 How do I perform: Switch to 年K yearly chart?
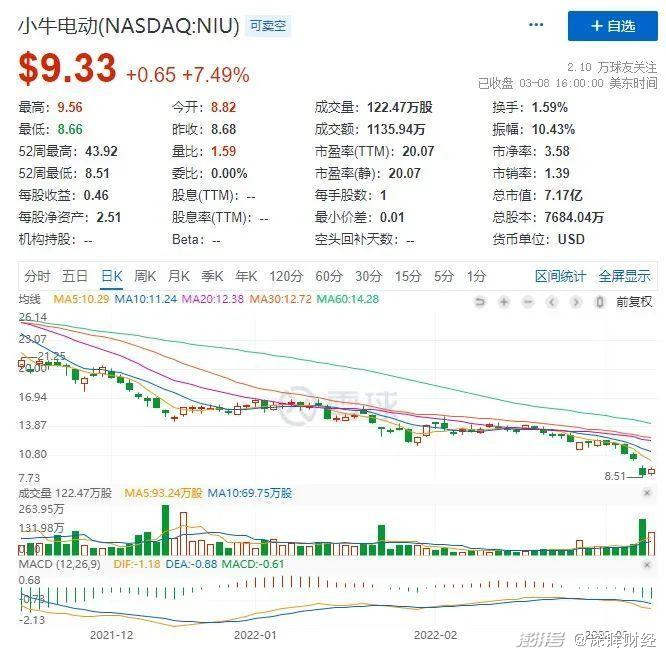(x=246, y=276)
